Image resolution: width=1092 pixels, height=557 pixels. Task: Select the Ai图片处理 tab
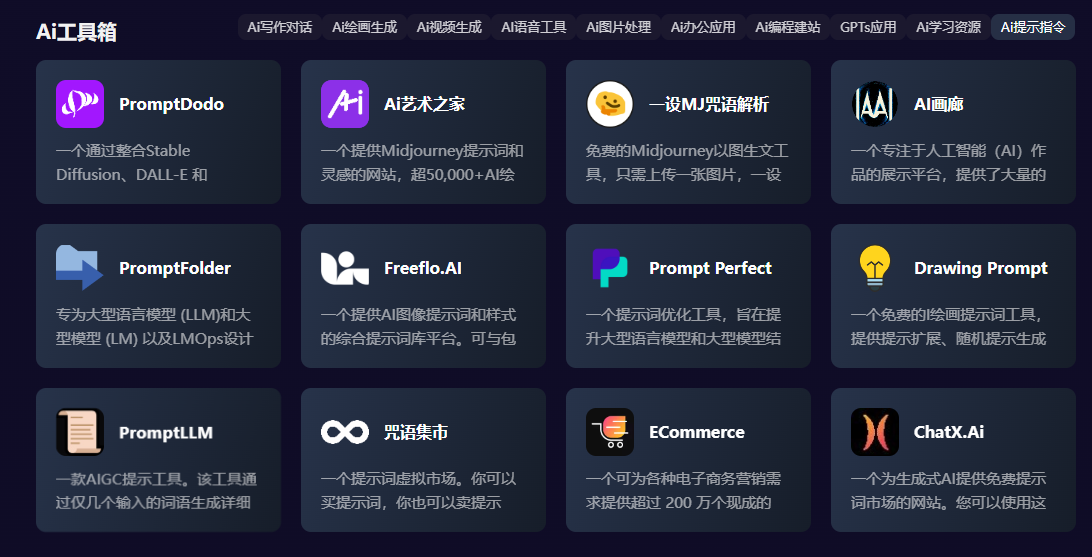coord(618,27)
